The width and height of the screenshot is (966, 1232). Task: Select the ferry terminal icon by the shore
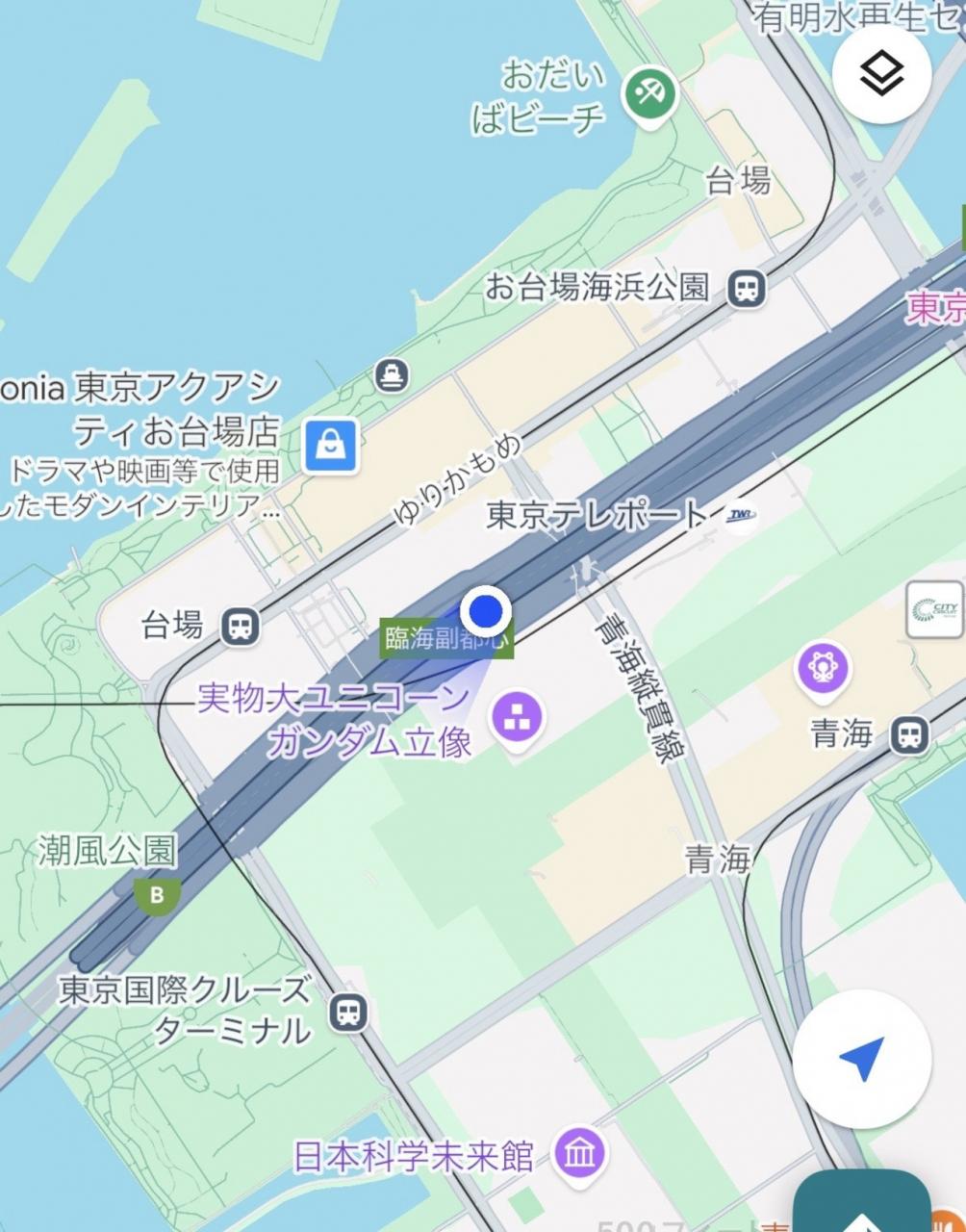(x=392, y=374)
